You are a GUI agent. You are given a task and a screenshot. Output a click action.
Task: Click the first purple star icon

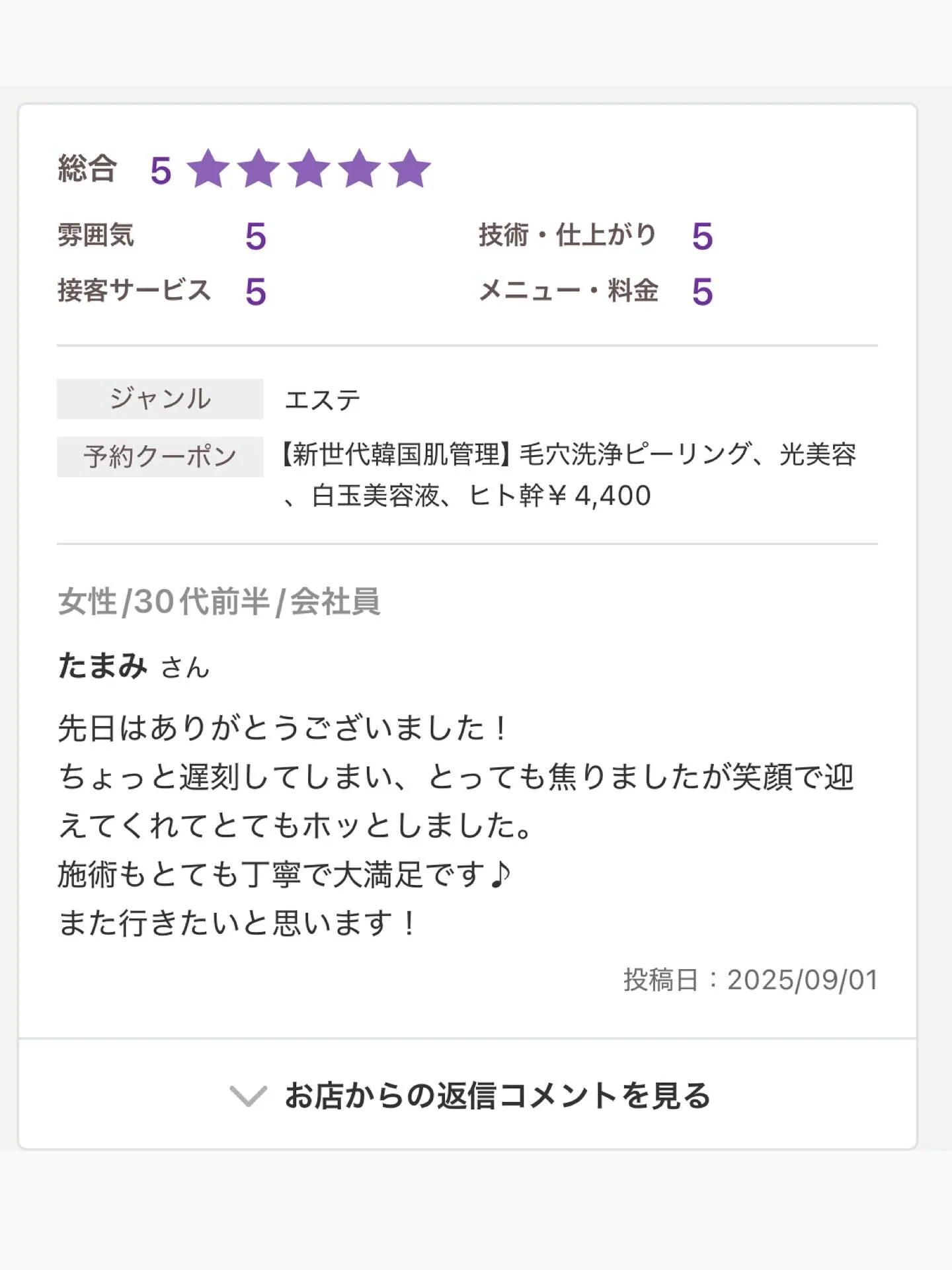208,169
